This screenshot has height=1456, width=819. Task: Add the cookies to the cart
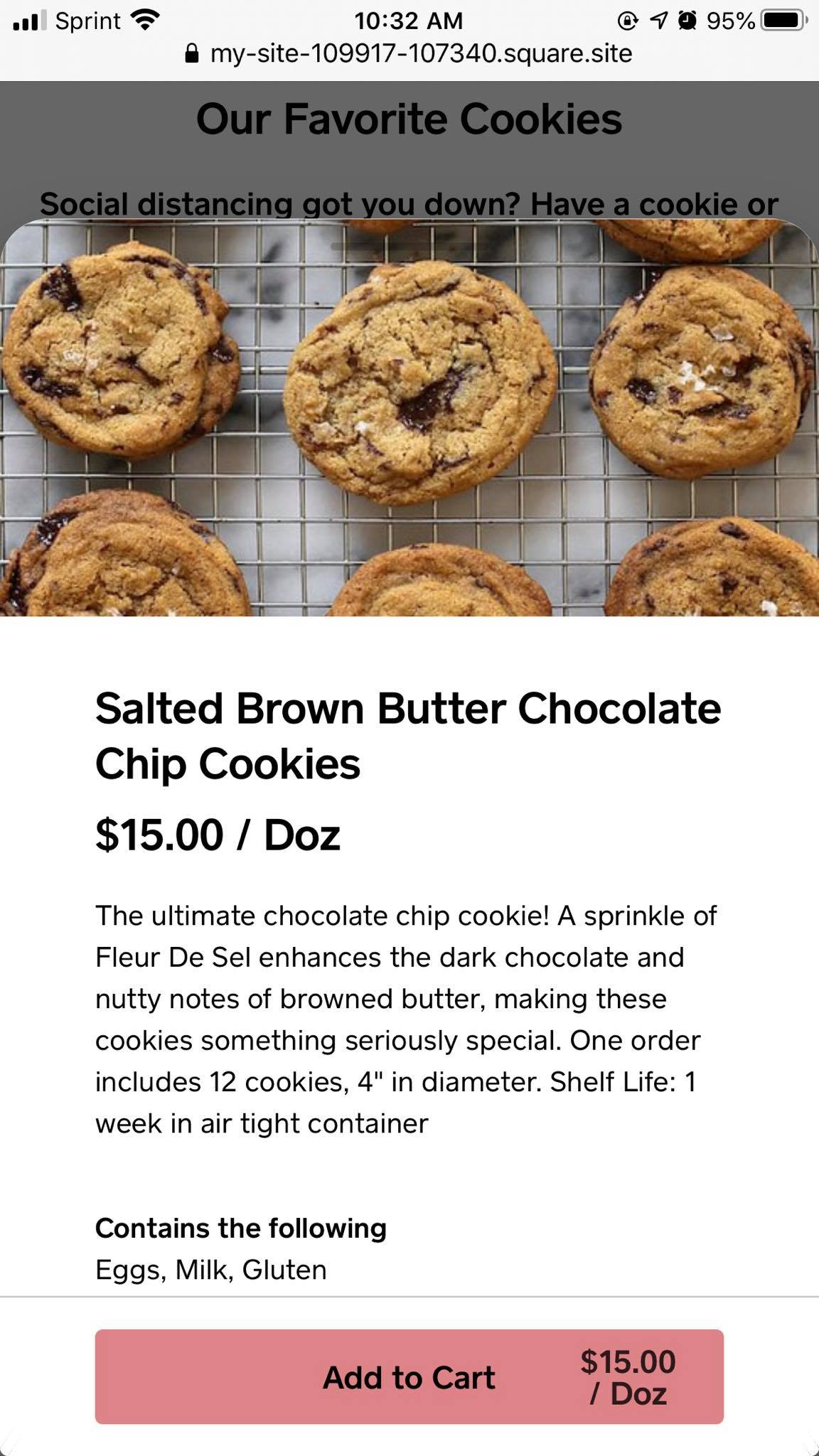pyautogui.click(x=409, y=1377)
